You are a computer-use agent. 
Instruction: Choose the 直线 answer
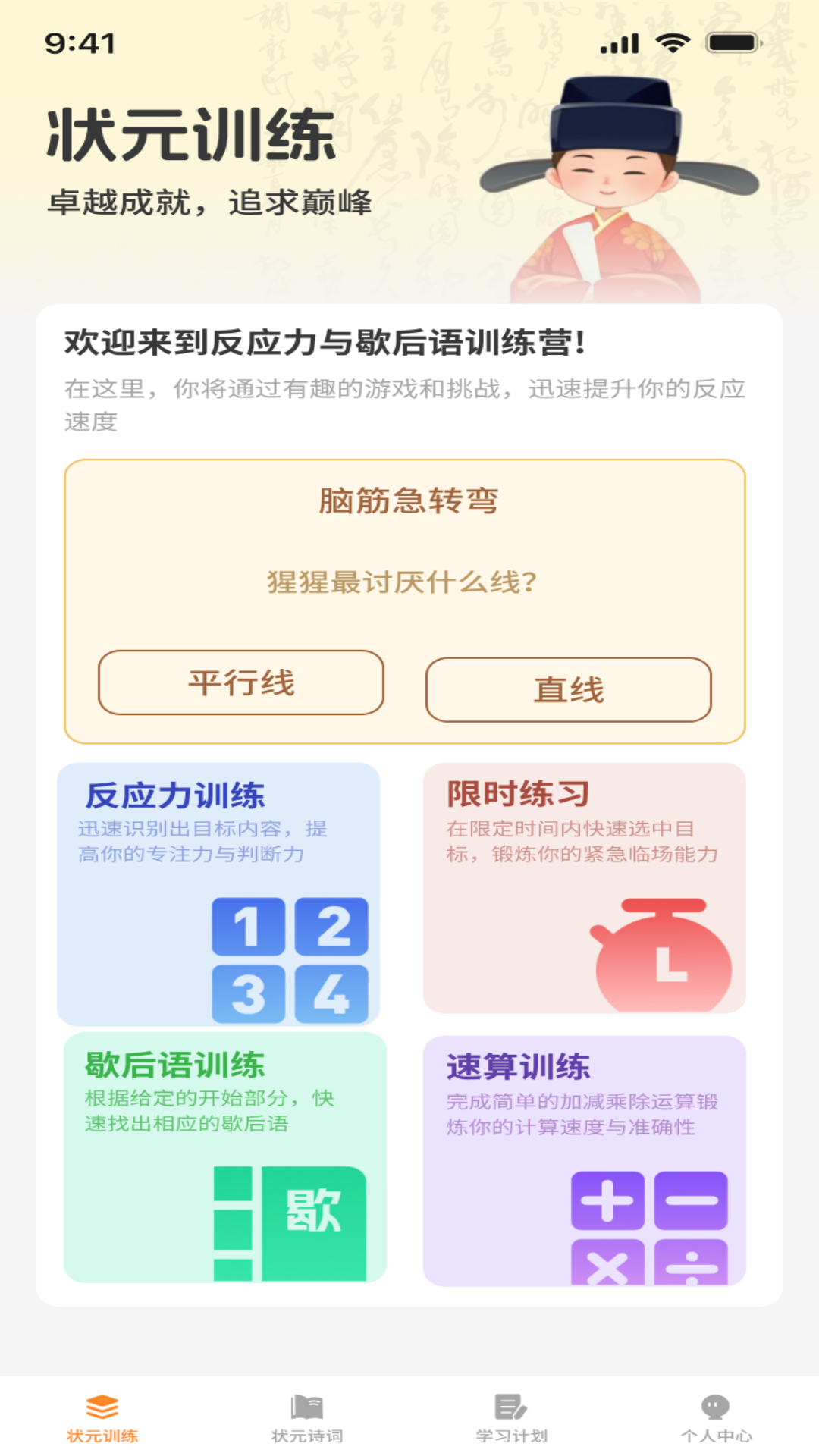tap(569, 689)
